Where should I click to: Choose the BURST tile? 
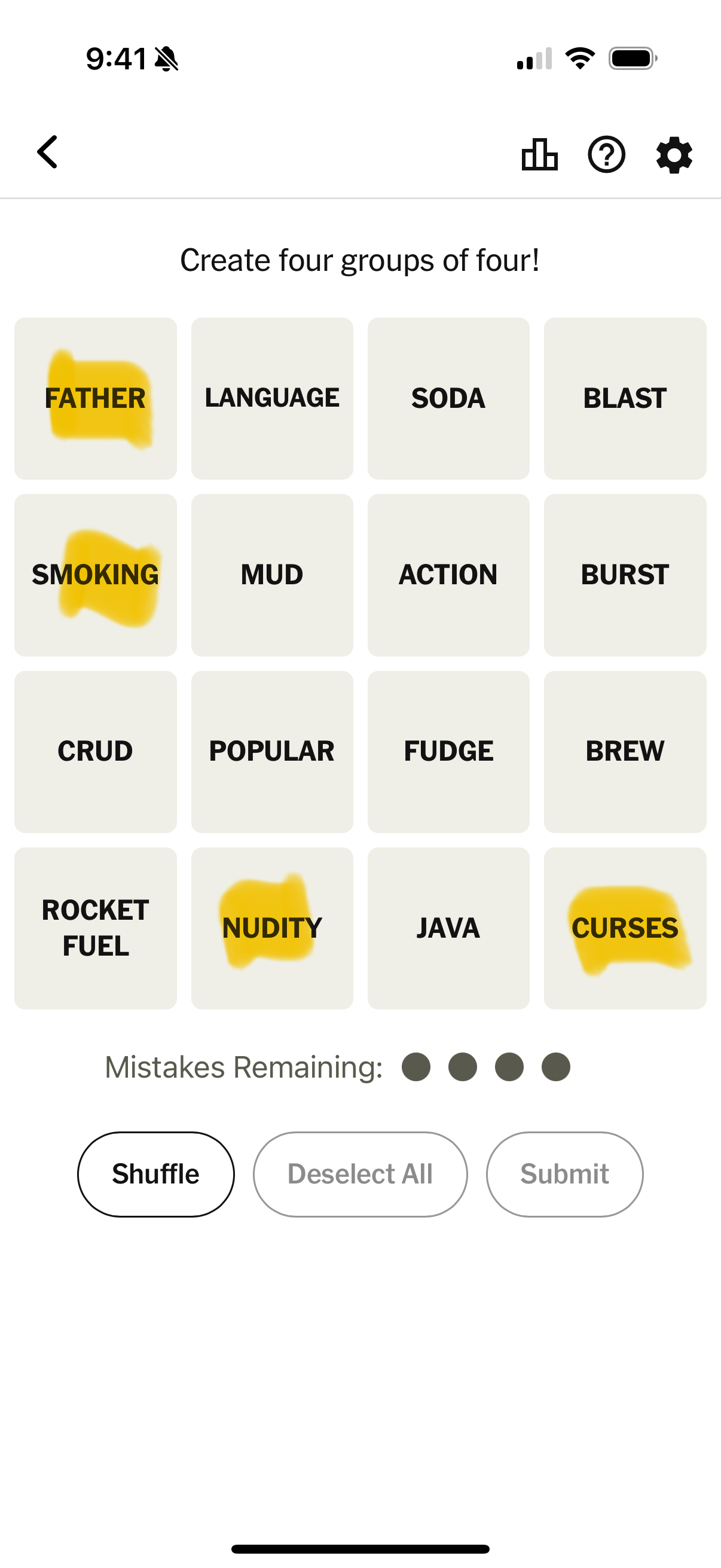pos(625,575)
